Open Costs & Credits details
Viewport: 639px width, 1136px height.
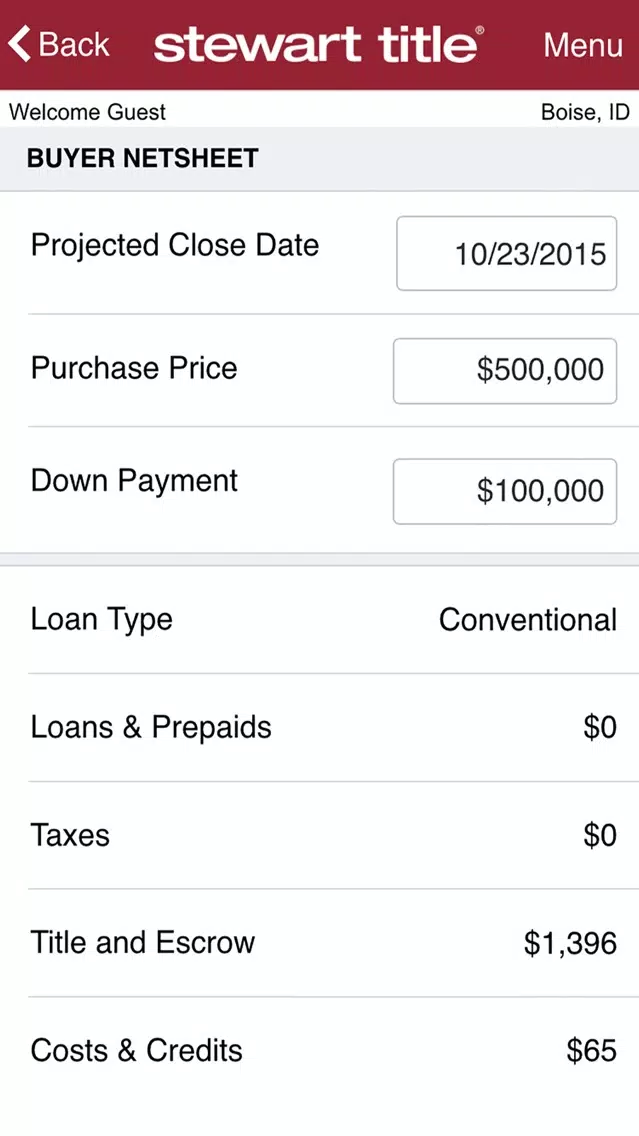coord(320,1051)
